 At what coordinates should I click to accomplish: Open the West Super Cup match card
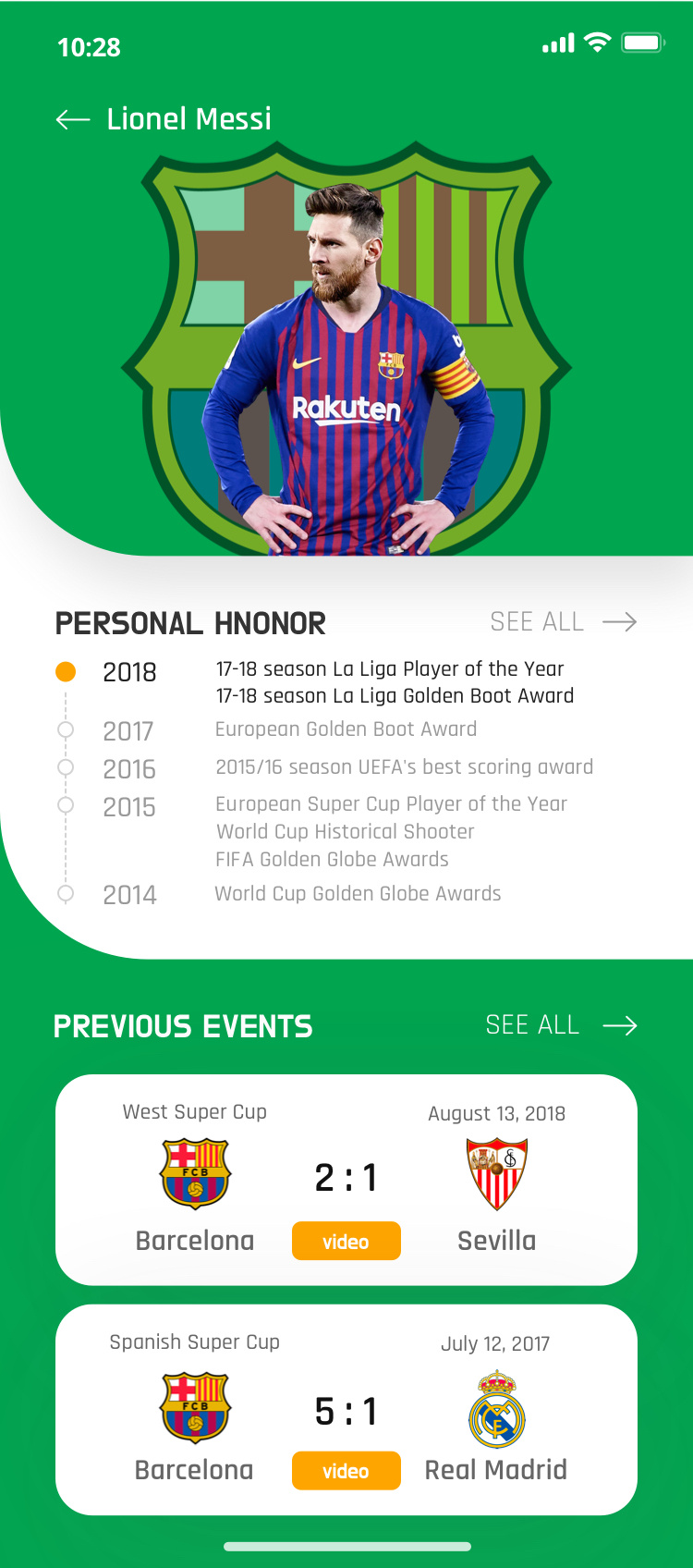pyautogui.click(x=346, y=1180)
